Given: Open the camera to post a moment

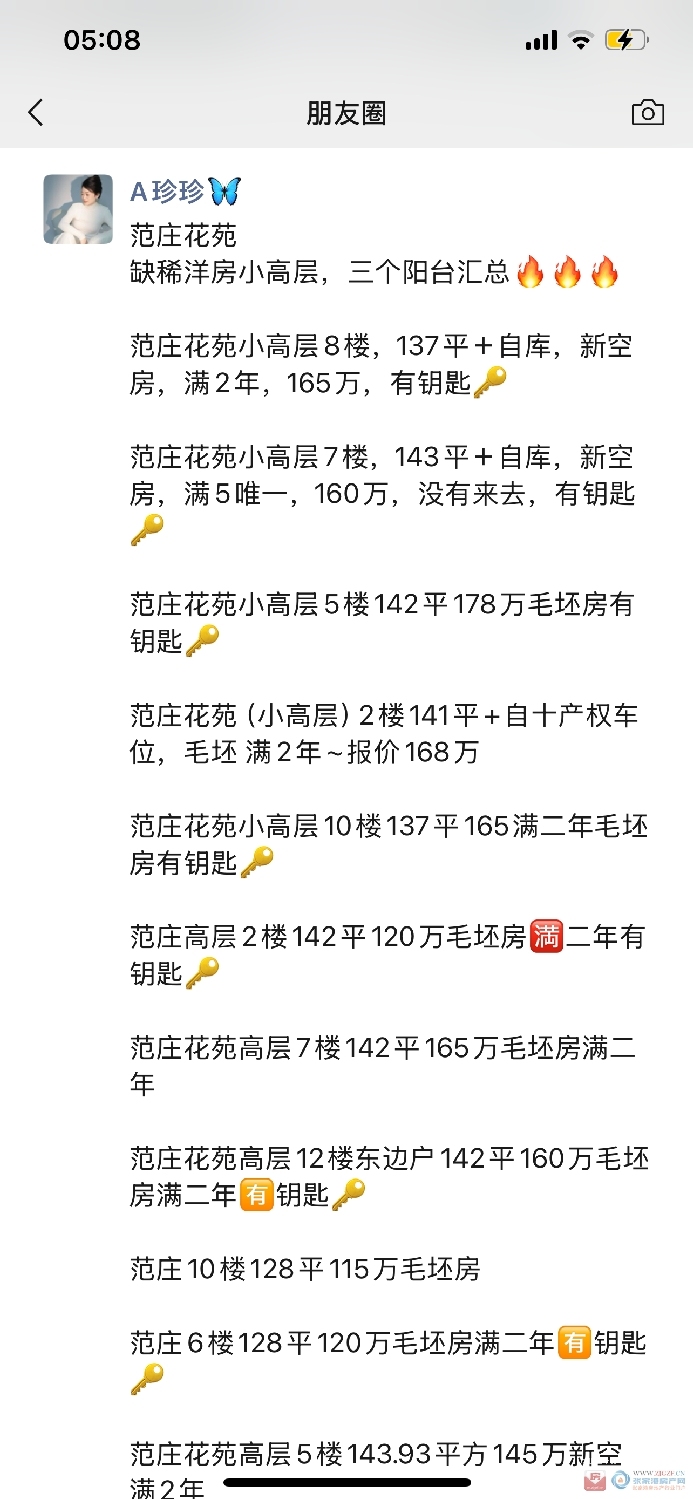Looking at the screenshot, I should click(x=648, y=113).
